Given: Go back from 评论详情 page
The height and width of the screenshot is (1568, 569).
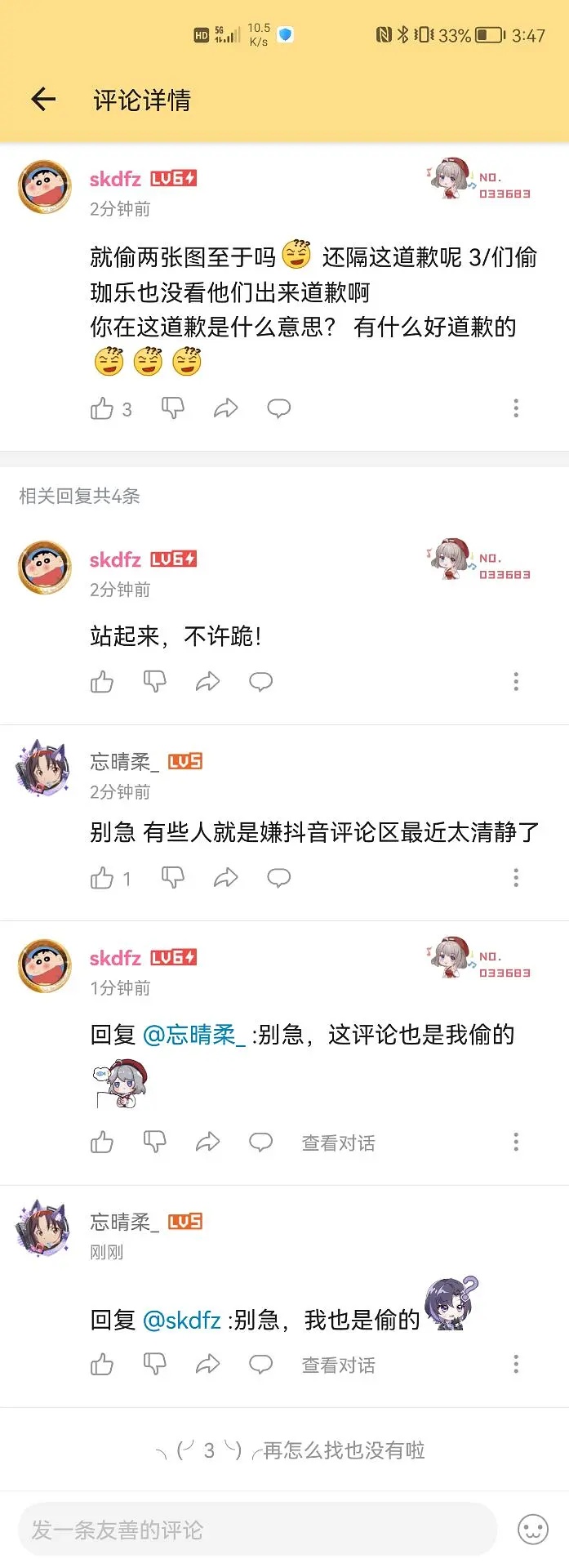Looking at the screenshot, I should click(x=42, y=100).
